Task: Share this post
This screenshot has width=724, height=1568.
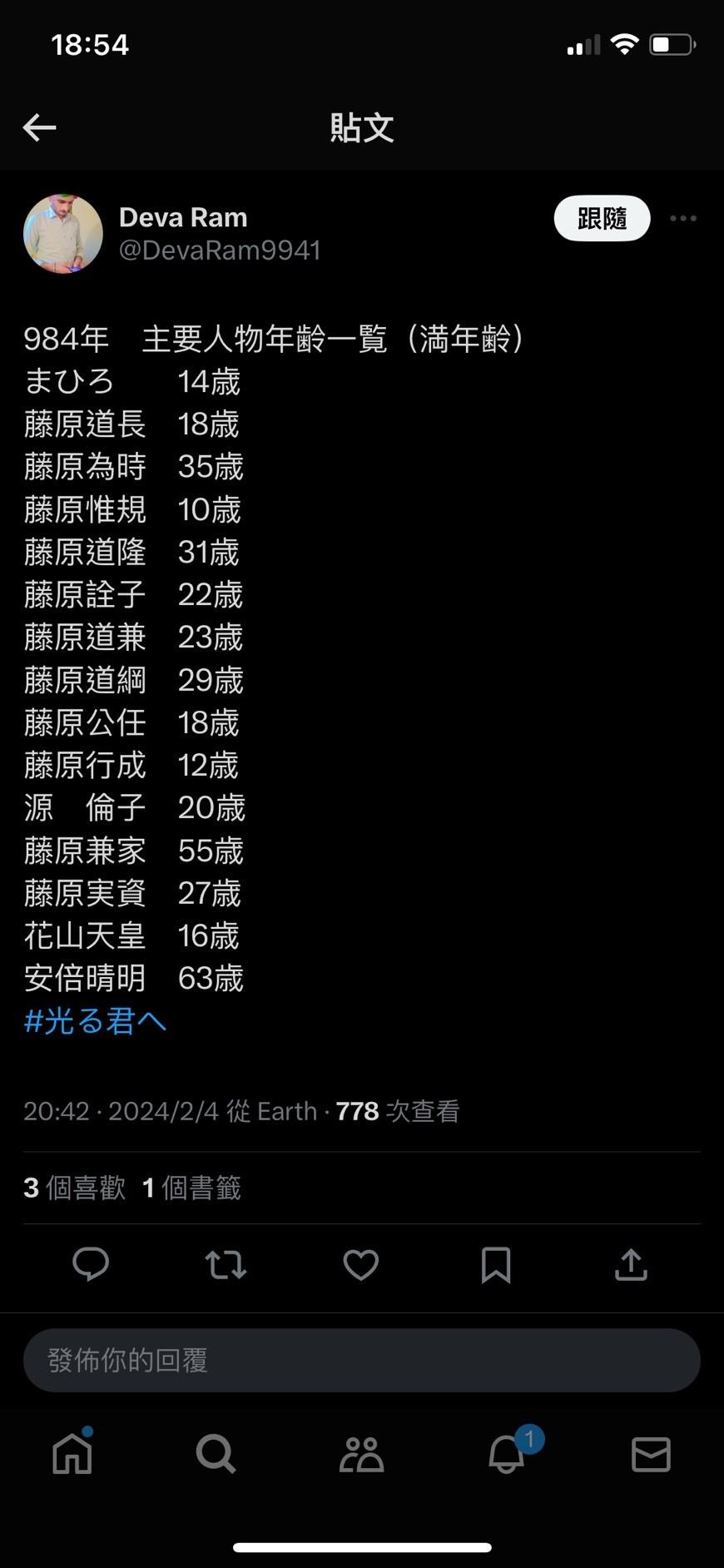Action: point(631,1264)
